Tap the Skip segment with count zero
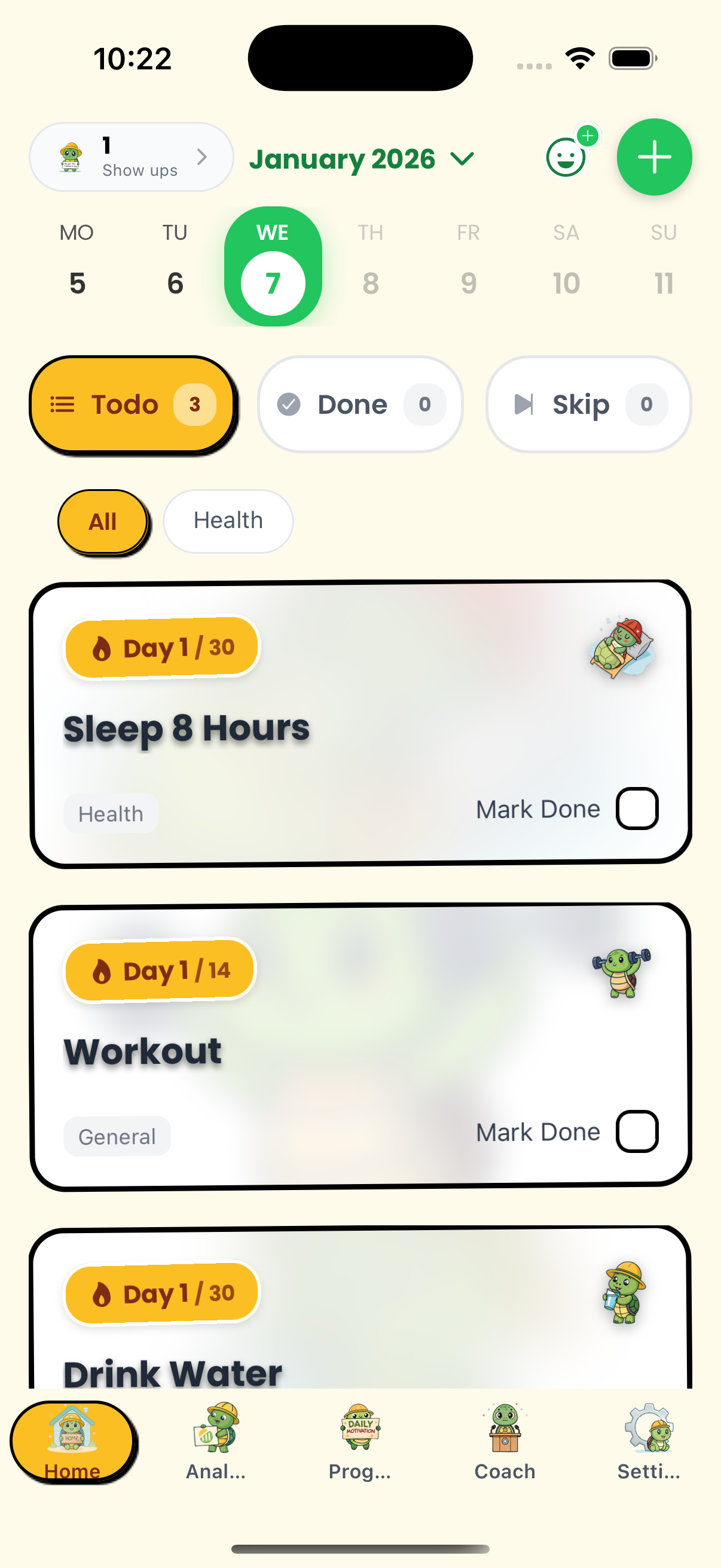This screenshot has width=721, height=1568. point(586,404)
